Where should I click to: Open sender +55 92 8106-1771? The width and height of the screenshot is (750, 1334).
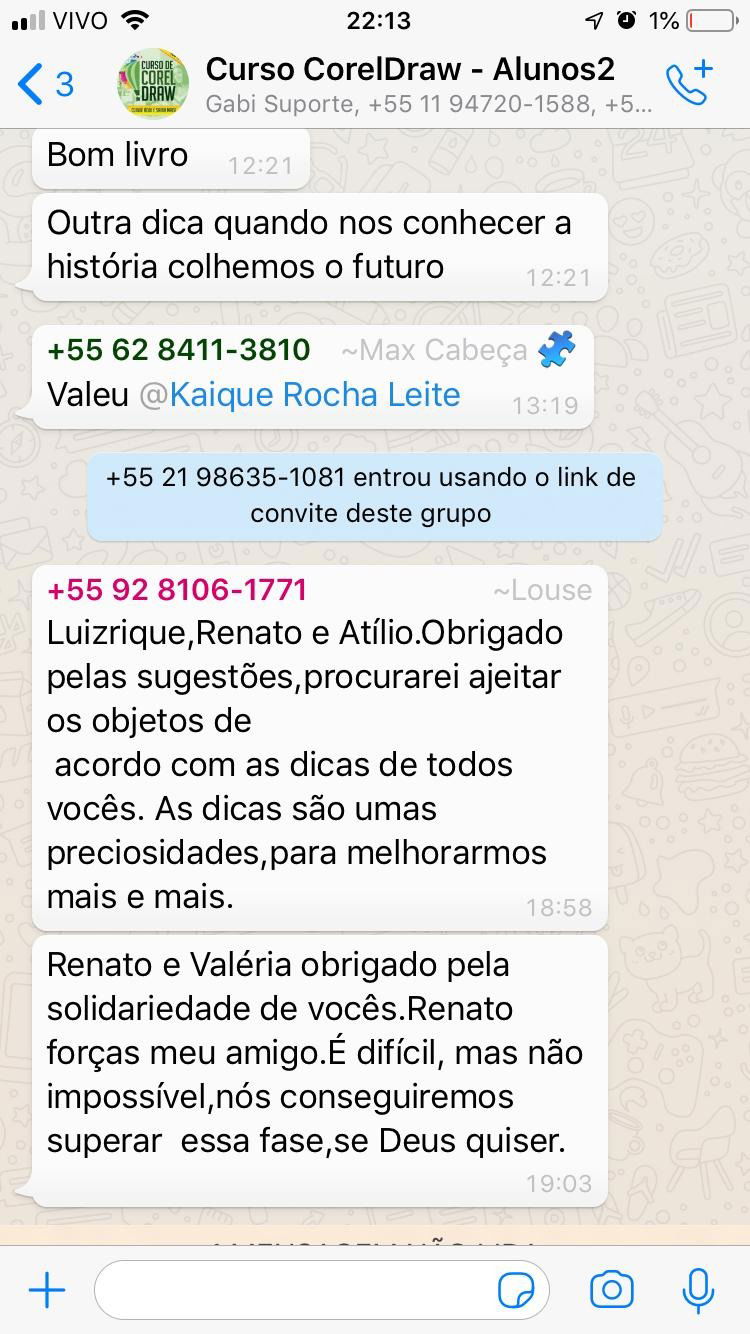pyautogui.click(x=177, y=589)
